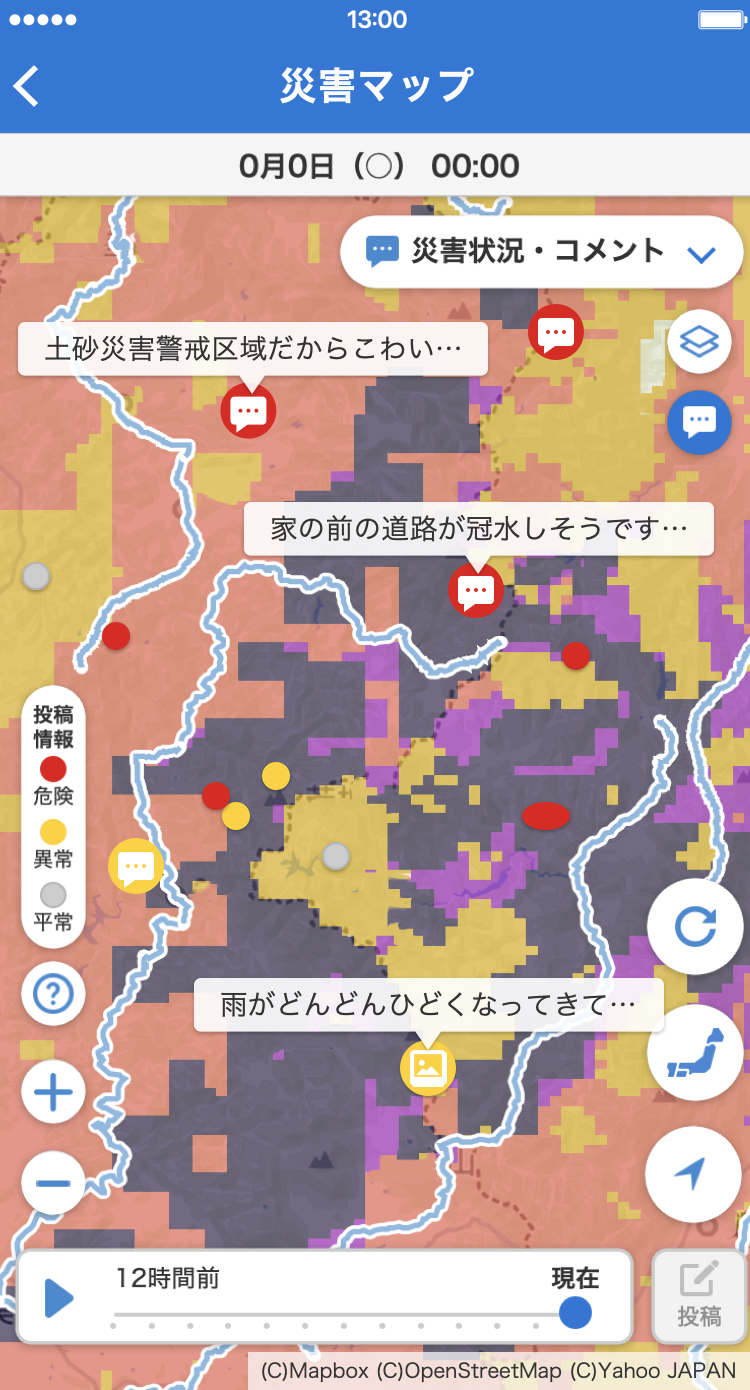Center map on current location
Viewport: 750px width, 1390px height.
click(x=694, y=1173)
